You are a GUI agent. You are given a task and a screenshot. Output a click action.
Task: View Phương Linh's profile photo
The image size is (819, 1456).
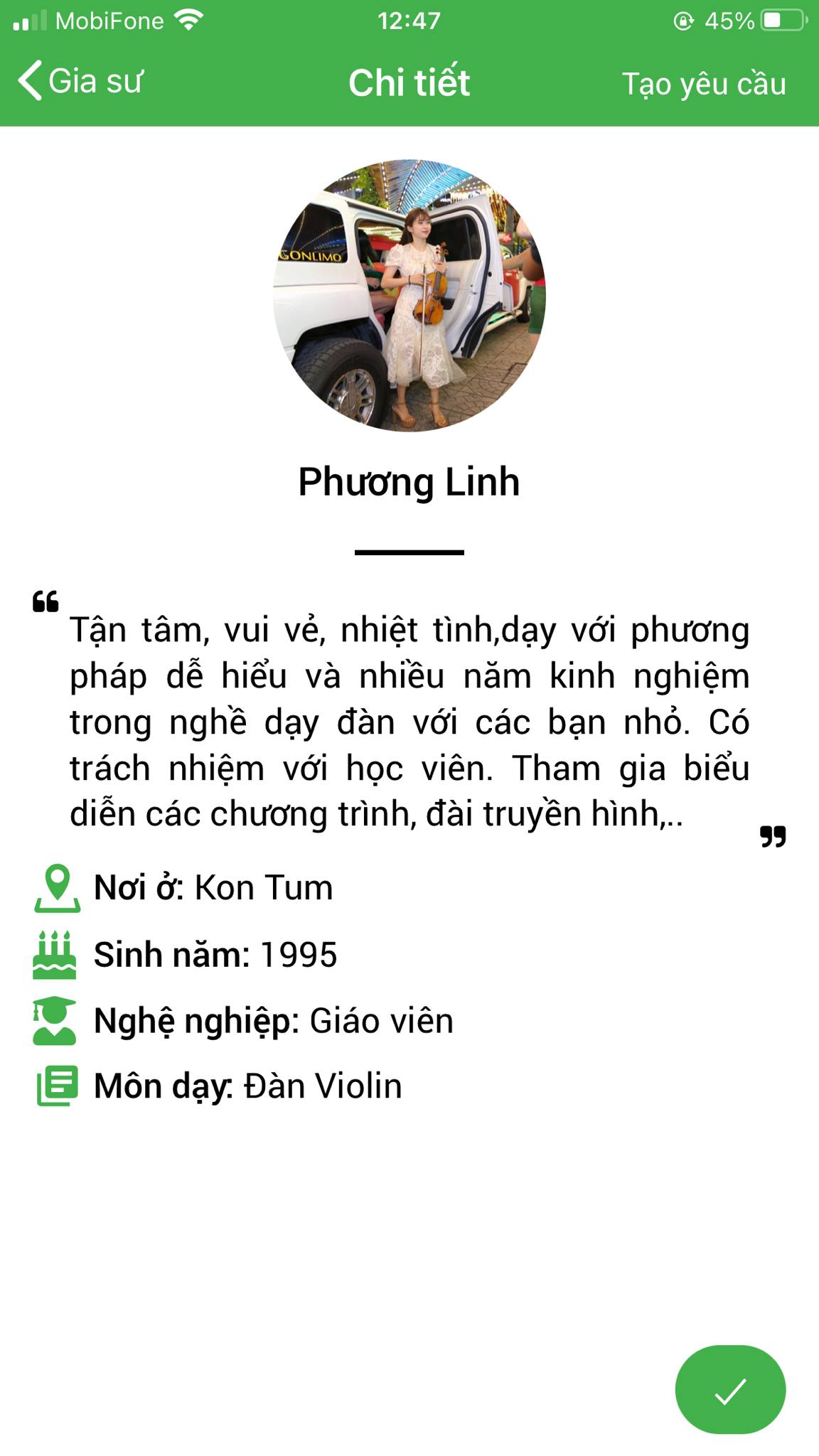coord(409,296)
